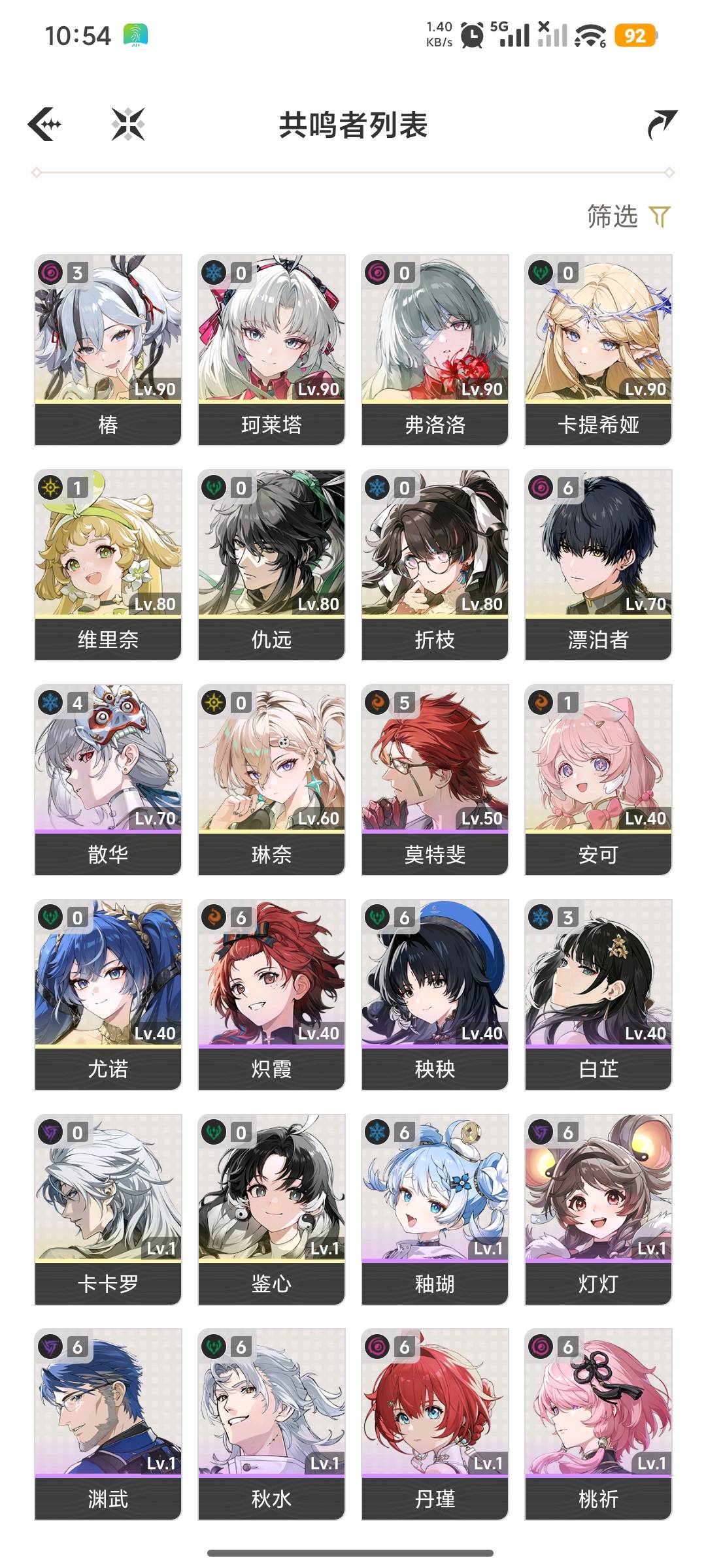Go back using the arrow icon
Viewport: 706px width, 1568px height.
point(44,124)
